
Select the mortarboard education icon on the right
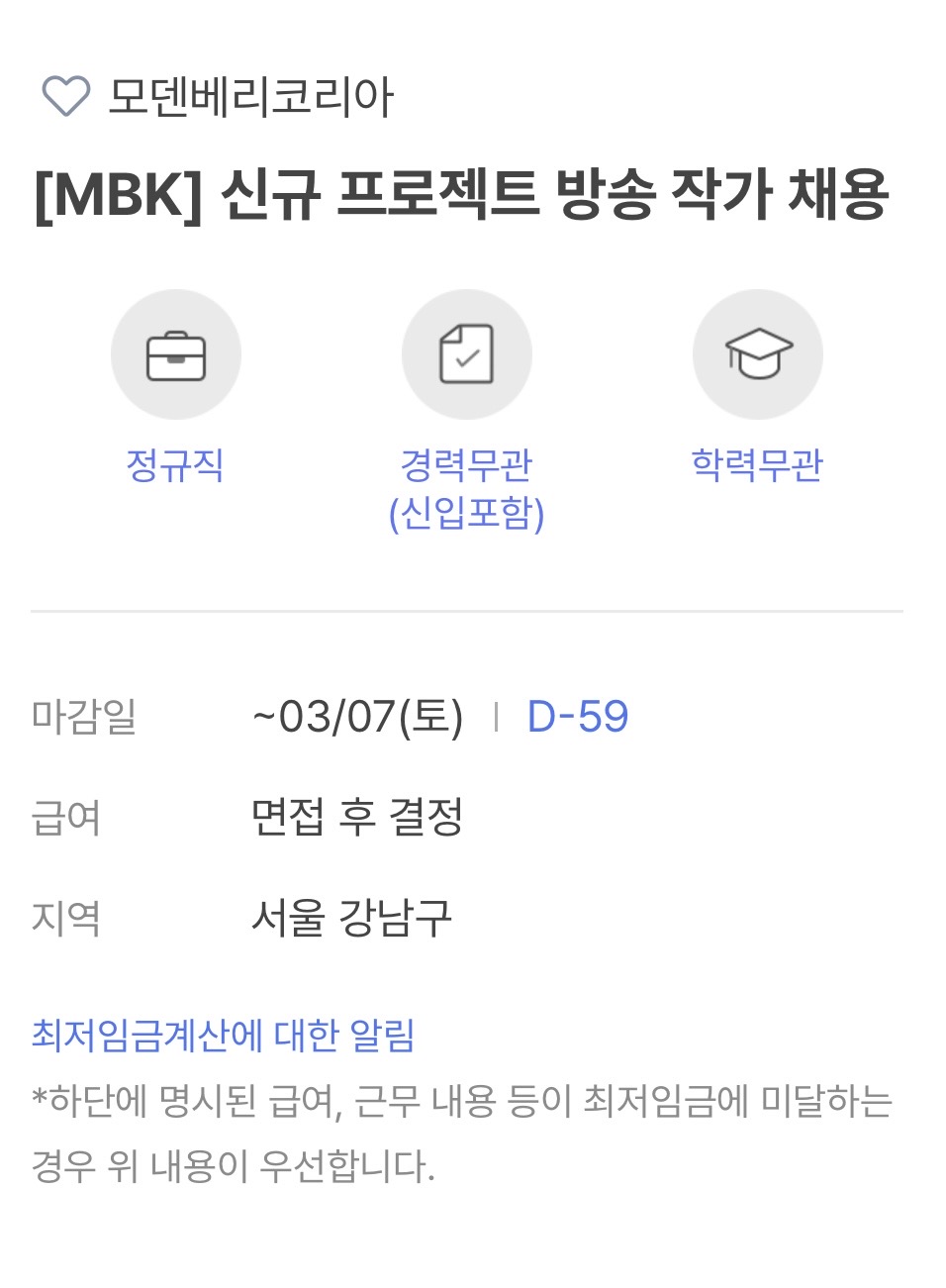[x=757, y=353]
